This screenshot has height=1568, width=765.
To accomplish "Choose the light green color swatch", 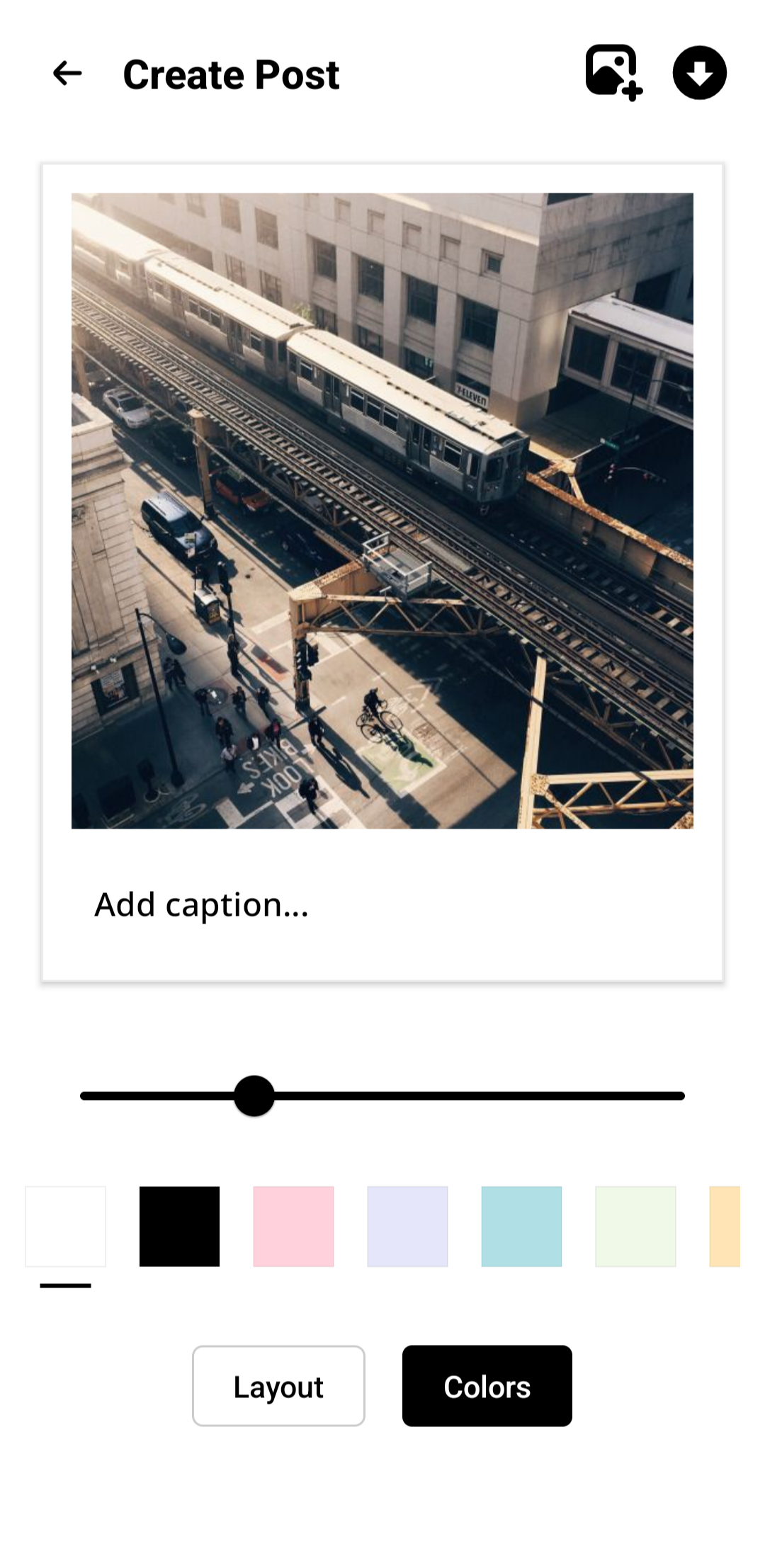I will [635, 1226].
